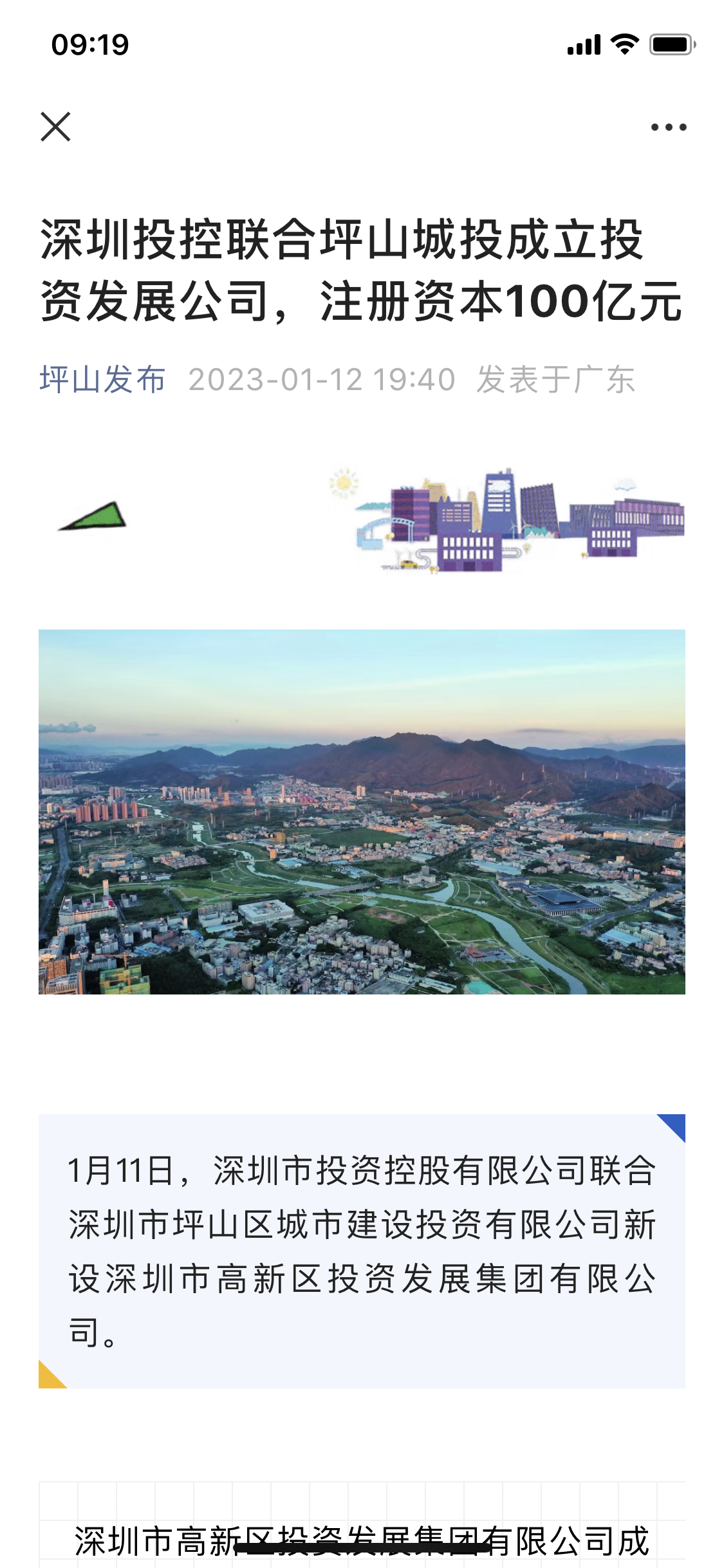Open the three-dot more options menu
Viewport: 724px width, 1568px height.
click(x=668, y=127)
